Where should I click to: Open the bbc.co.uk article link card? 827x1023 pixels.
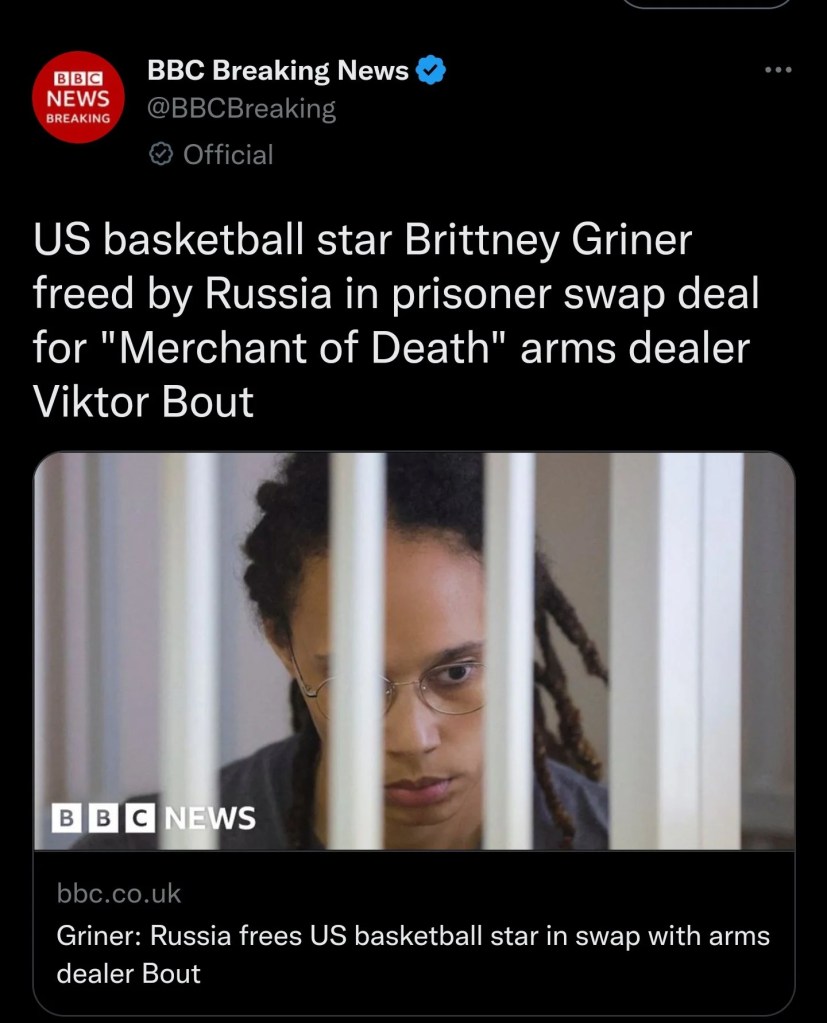coord(413,930)
